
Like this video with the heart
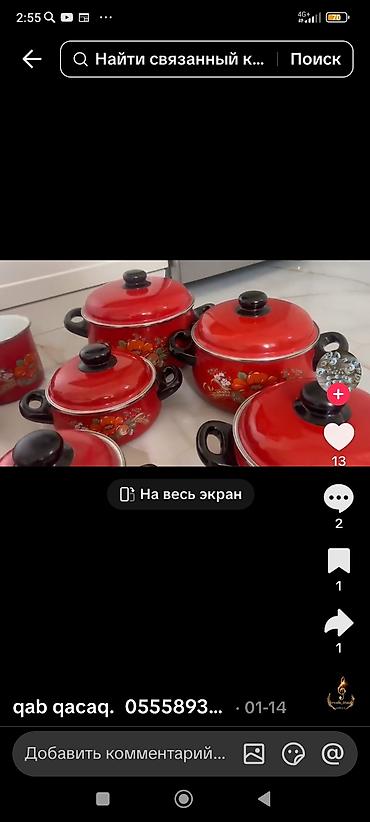pyautogui.click(x=339, y=436)
